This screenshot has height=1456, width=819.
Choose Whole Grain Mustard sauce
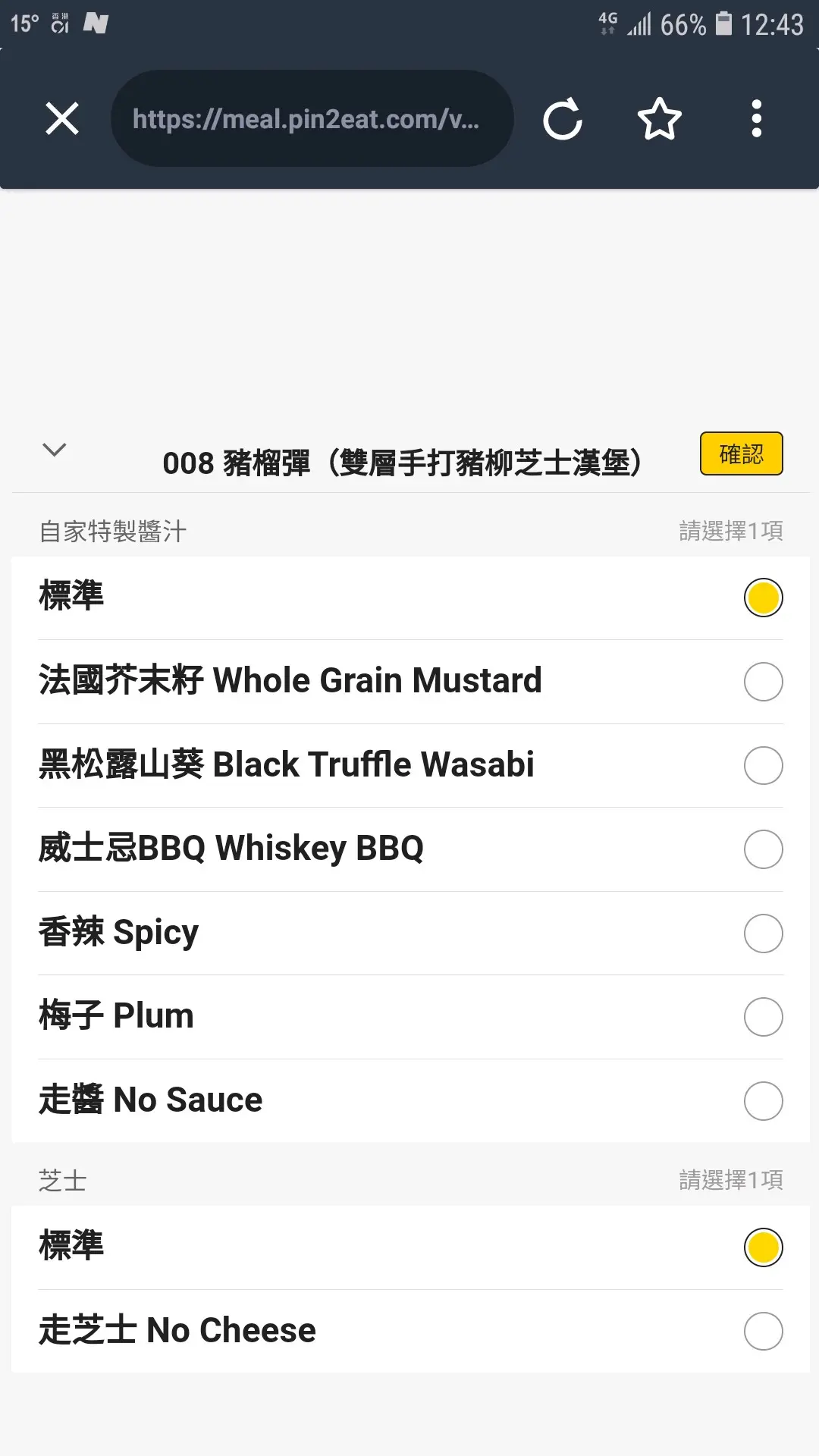coord(763,682)
